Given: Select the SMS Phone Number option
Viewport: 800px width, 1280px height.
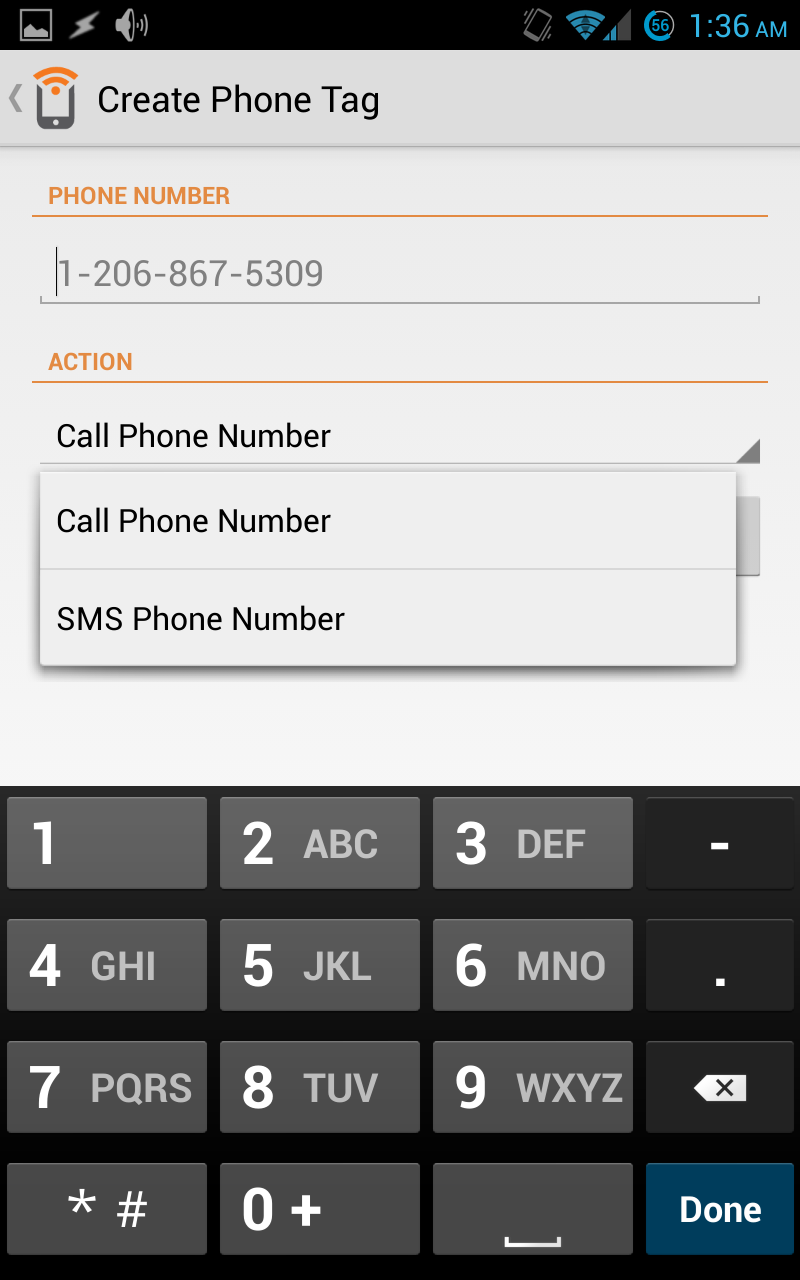Looking at the screenshot, I should point(388,619).
